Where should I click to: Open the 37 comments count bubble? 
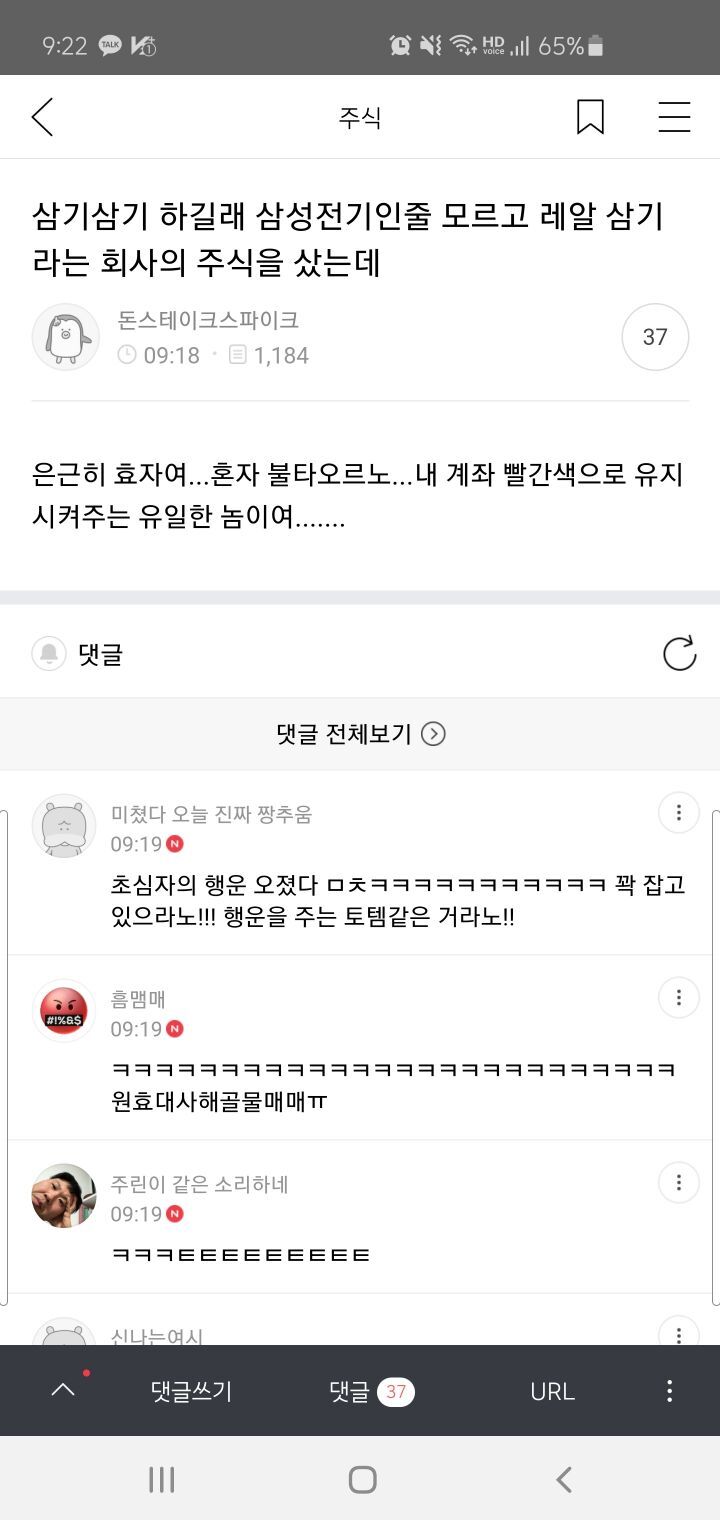[x=655, y=337]
